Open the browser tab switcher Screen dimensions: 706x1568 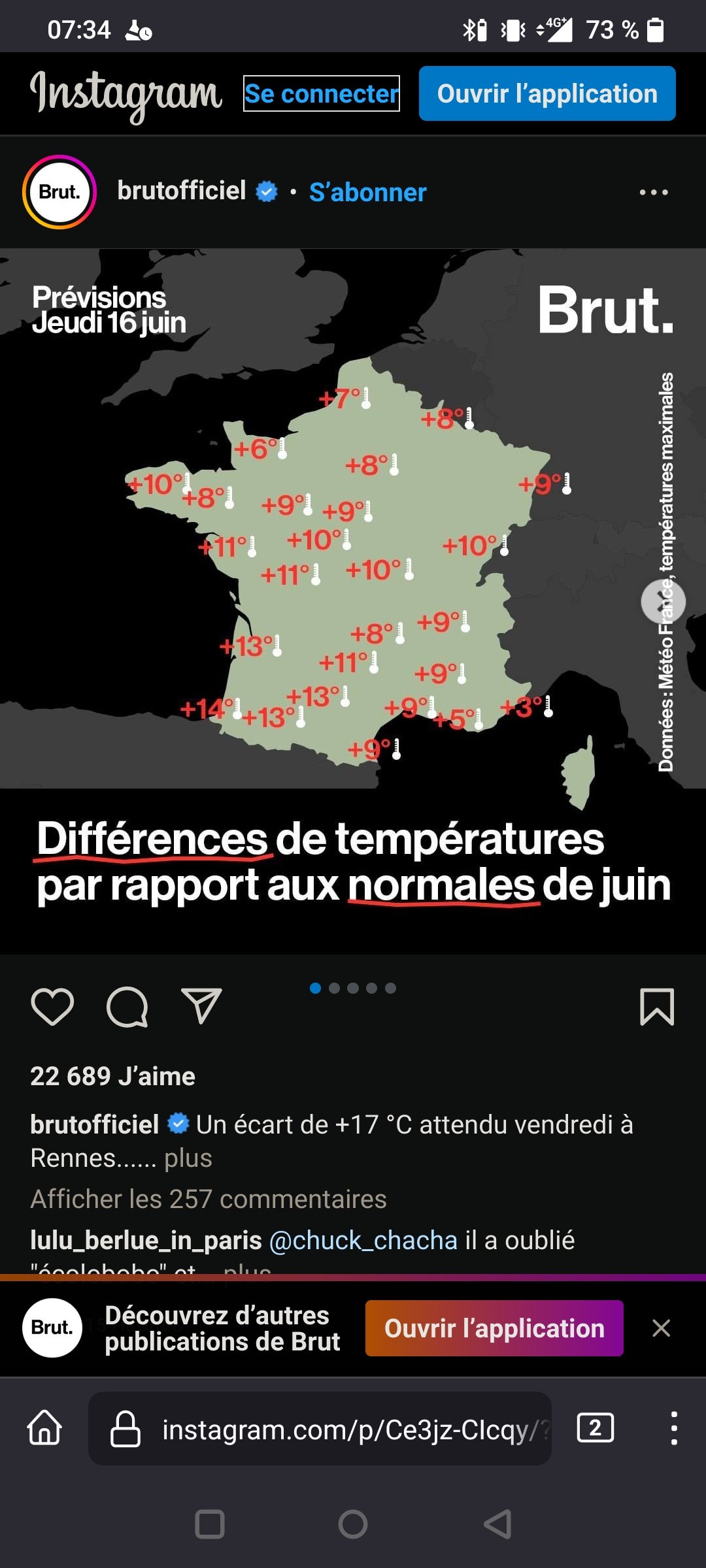(595, 1428)
